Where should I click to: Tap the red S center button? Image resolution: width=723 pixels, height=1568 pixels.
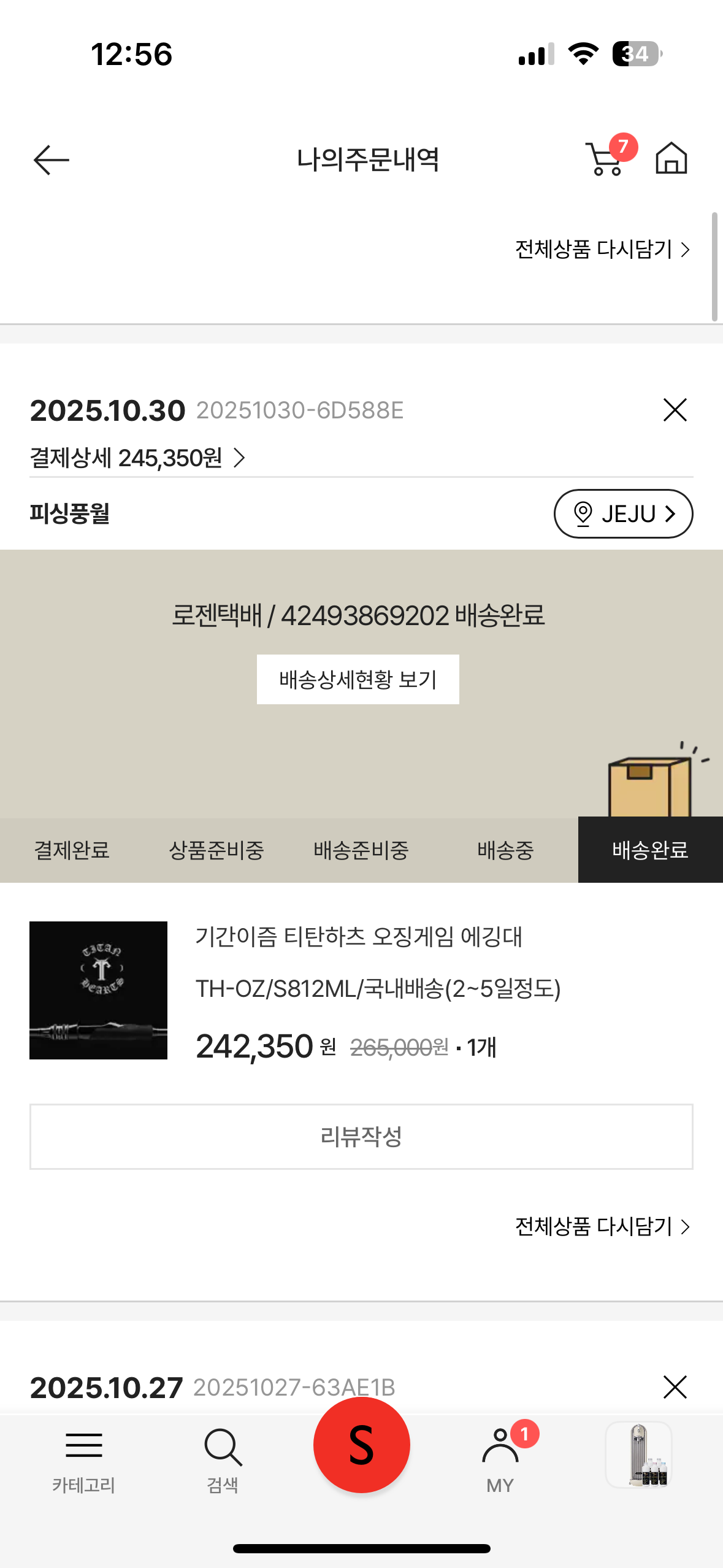(x=361, y=1445)
